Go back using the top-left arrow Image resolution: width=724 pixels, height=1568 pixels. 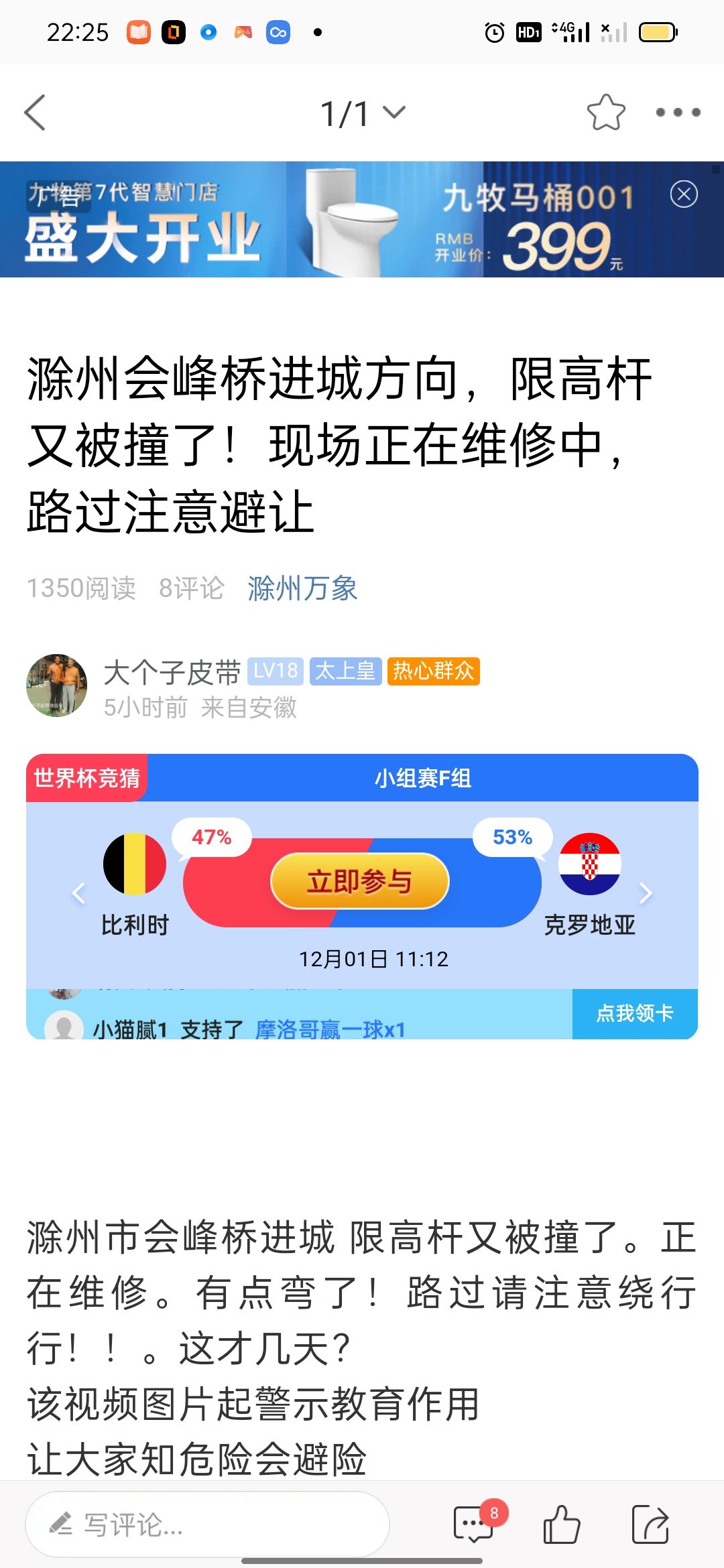[35, 113]
